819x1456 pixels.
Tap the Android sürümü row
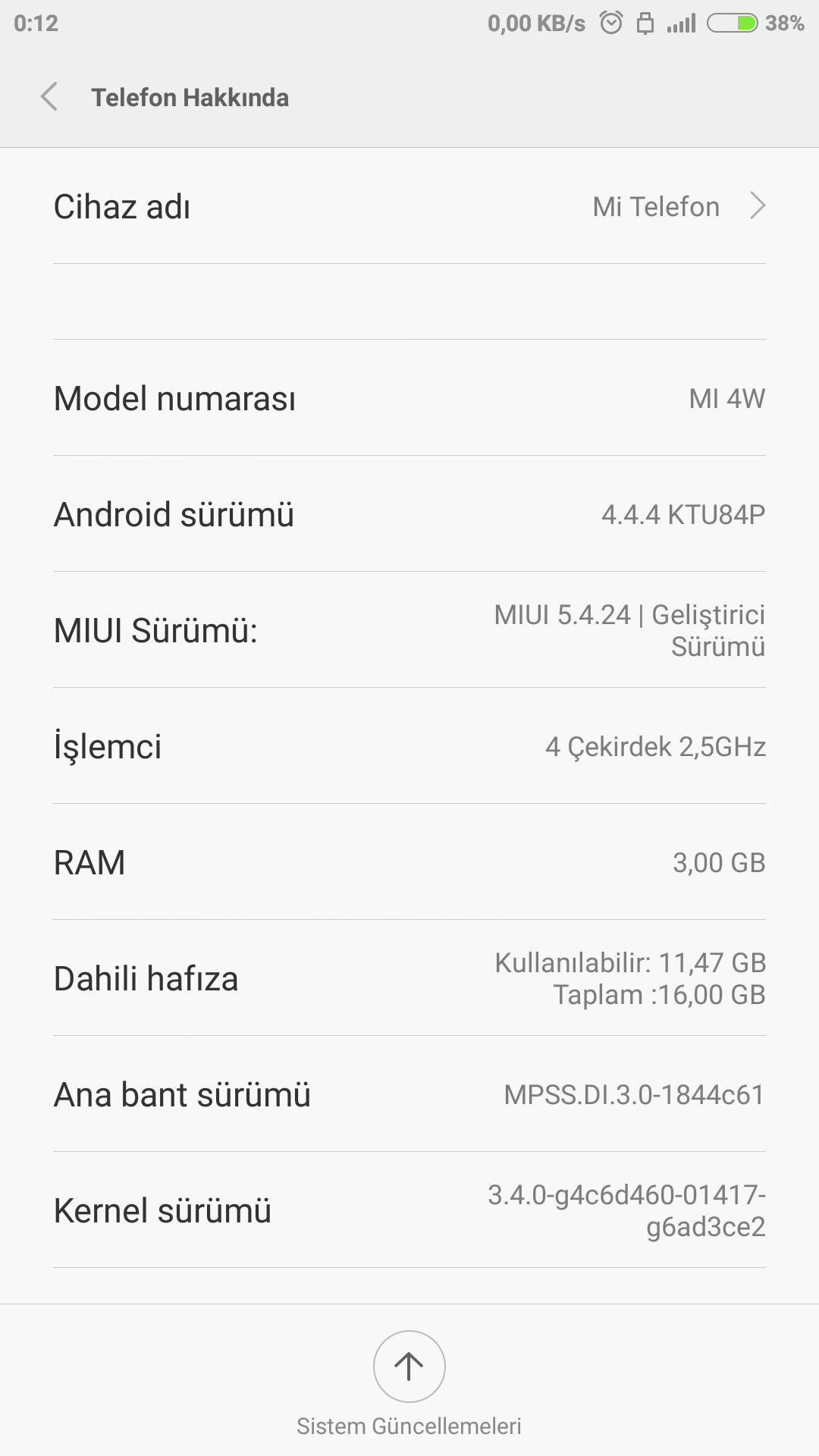[409, 514]
